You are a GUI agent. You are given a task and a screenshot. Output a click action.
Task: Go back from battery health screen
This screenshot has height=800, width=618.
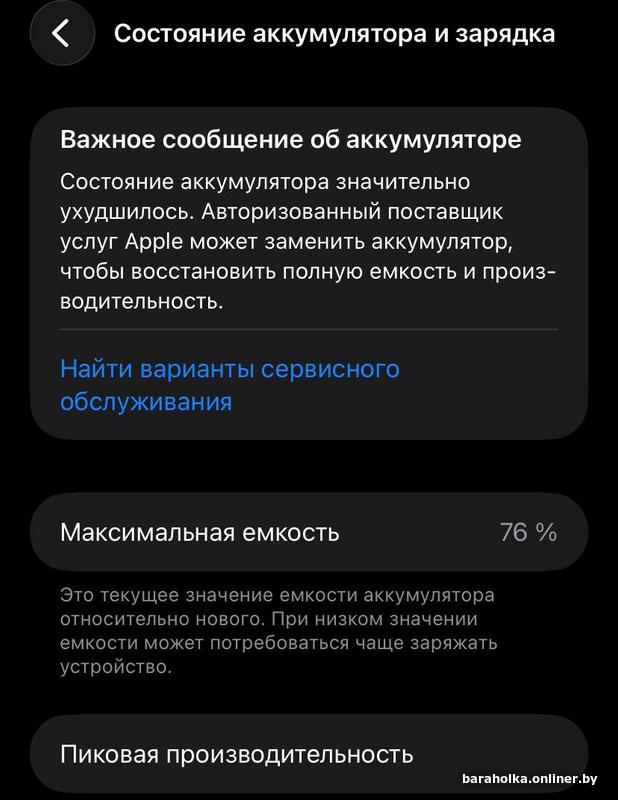tap(61, 33)
